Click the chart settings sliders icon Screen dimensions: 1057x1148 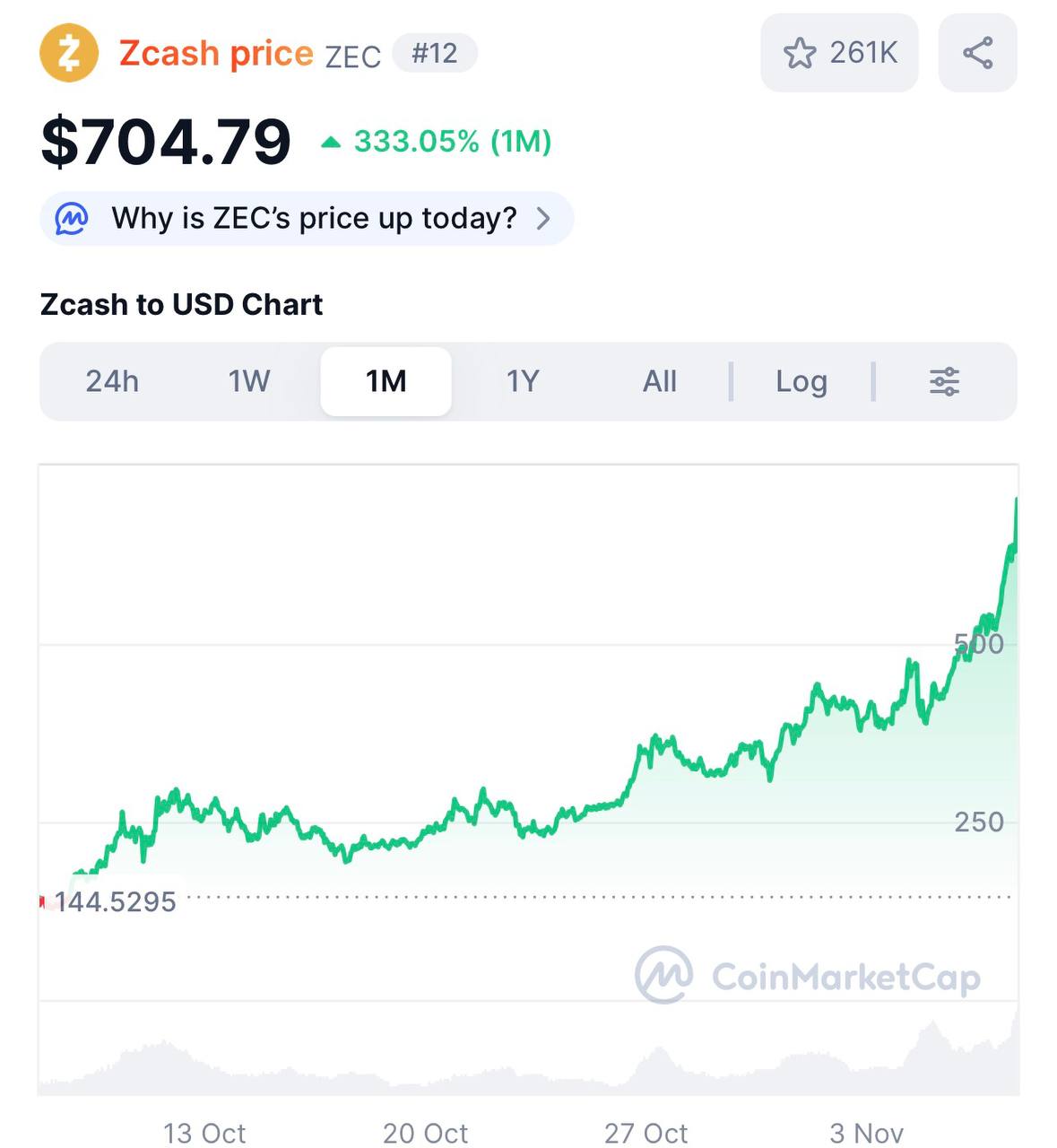944,381
